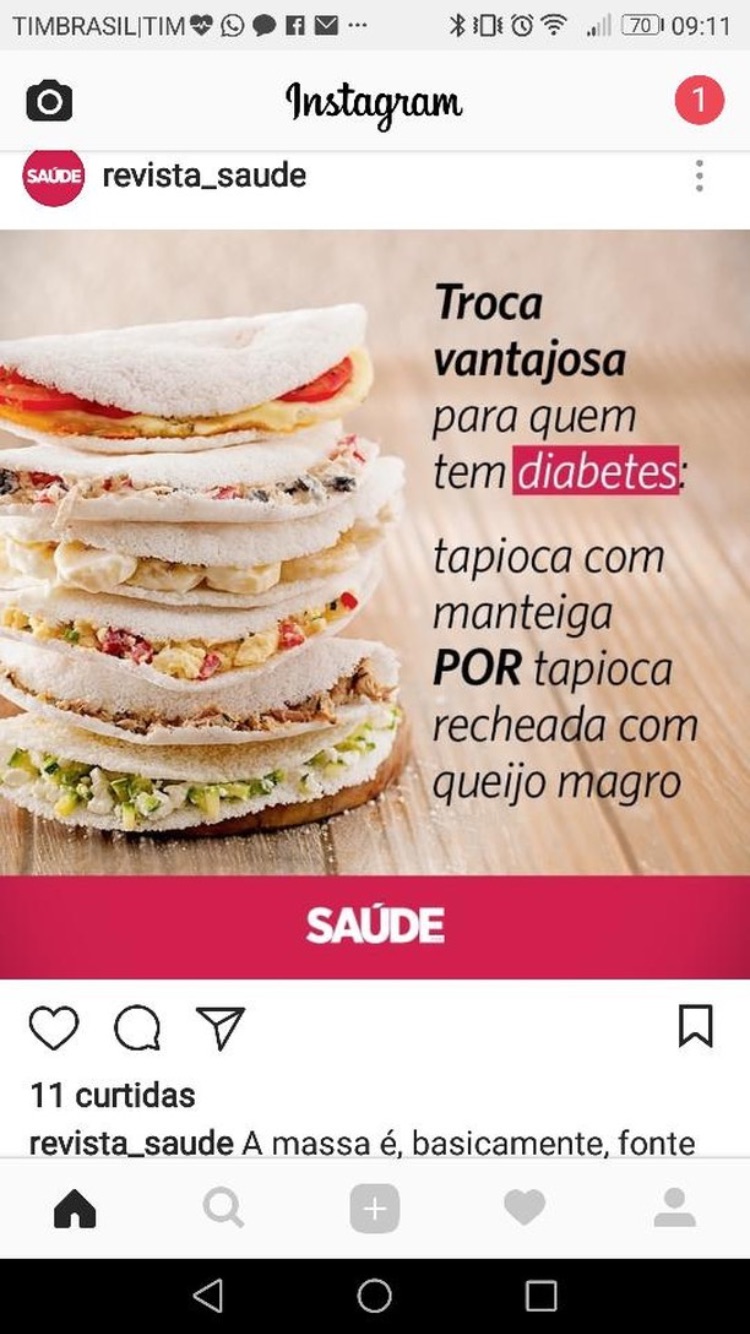
Task: Tap the Instagram logo header
Action: pyautogui.click(x=374, y=100)
